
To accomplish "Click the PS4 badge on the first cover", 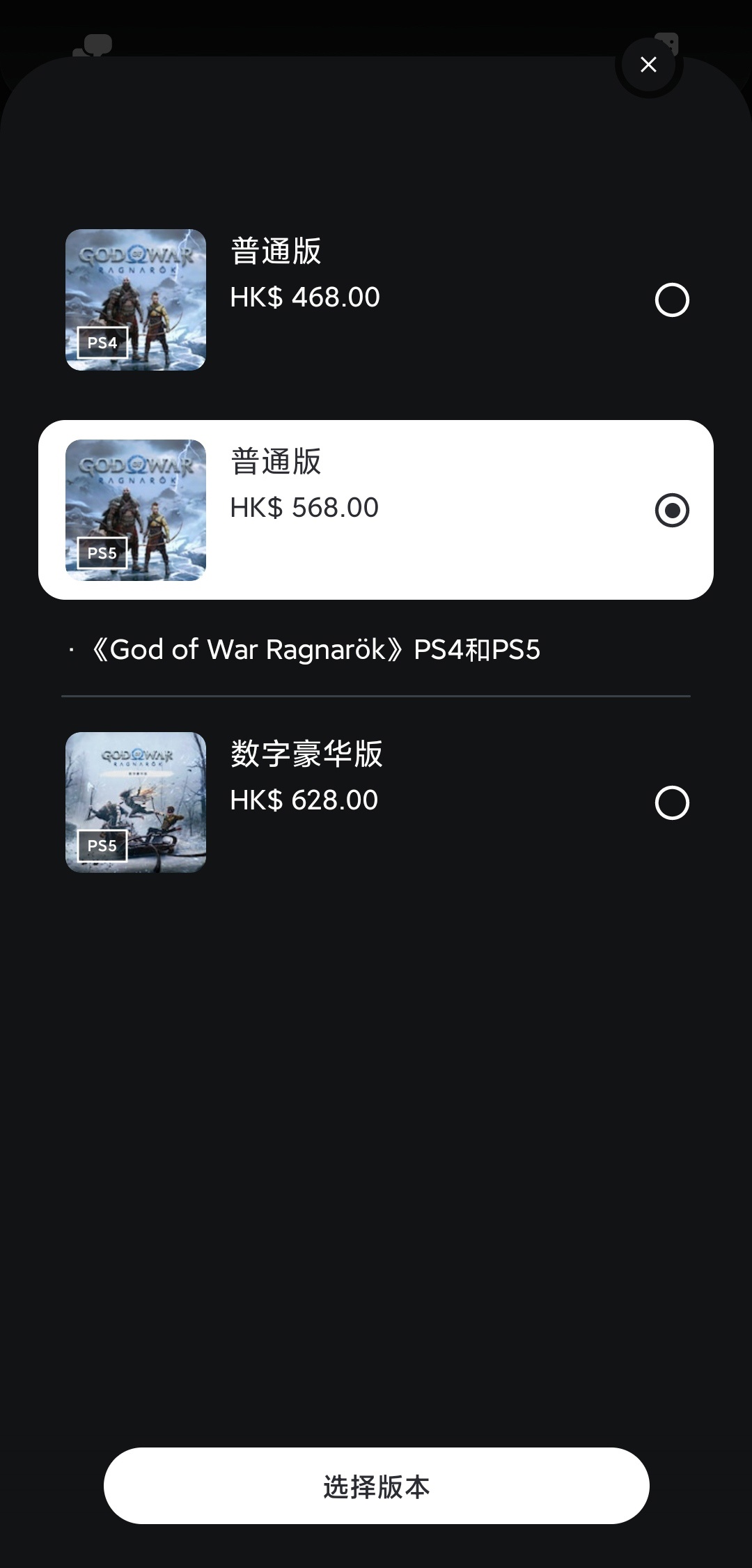I will point(102,342).
